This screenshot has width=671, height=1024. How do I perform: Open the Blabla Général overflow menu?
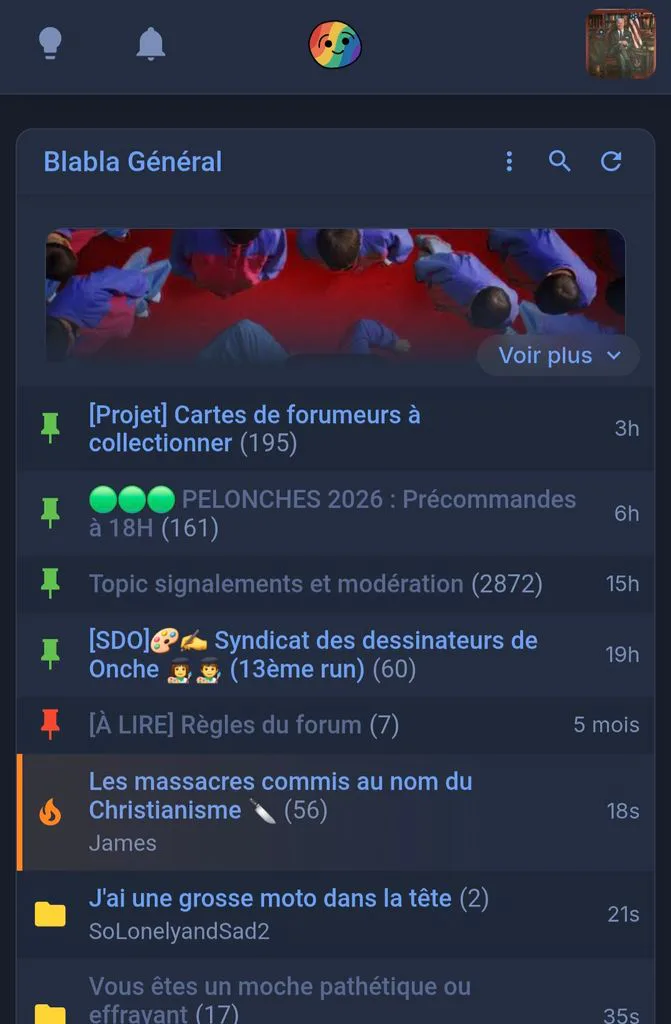[x=509, y=161]
